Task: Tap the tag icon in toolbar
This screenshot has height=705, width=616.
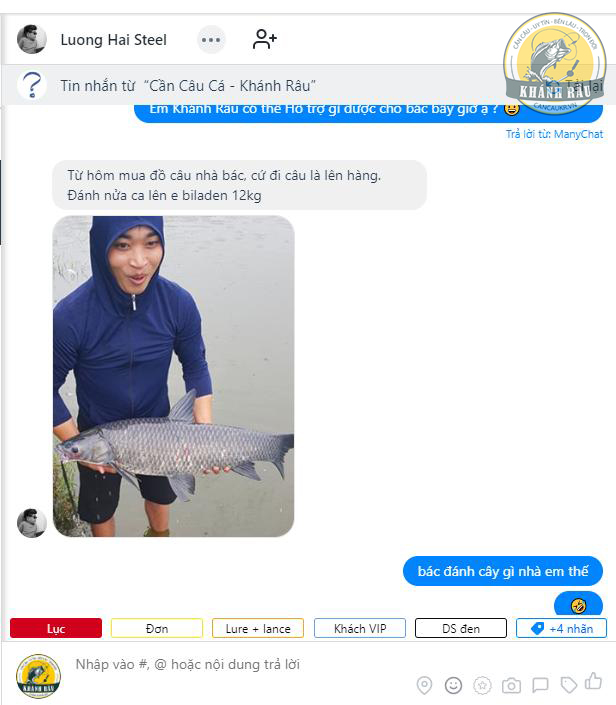Action: 568,685
